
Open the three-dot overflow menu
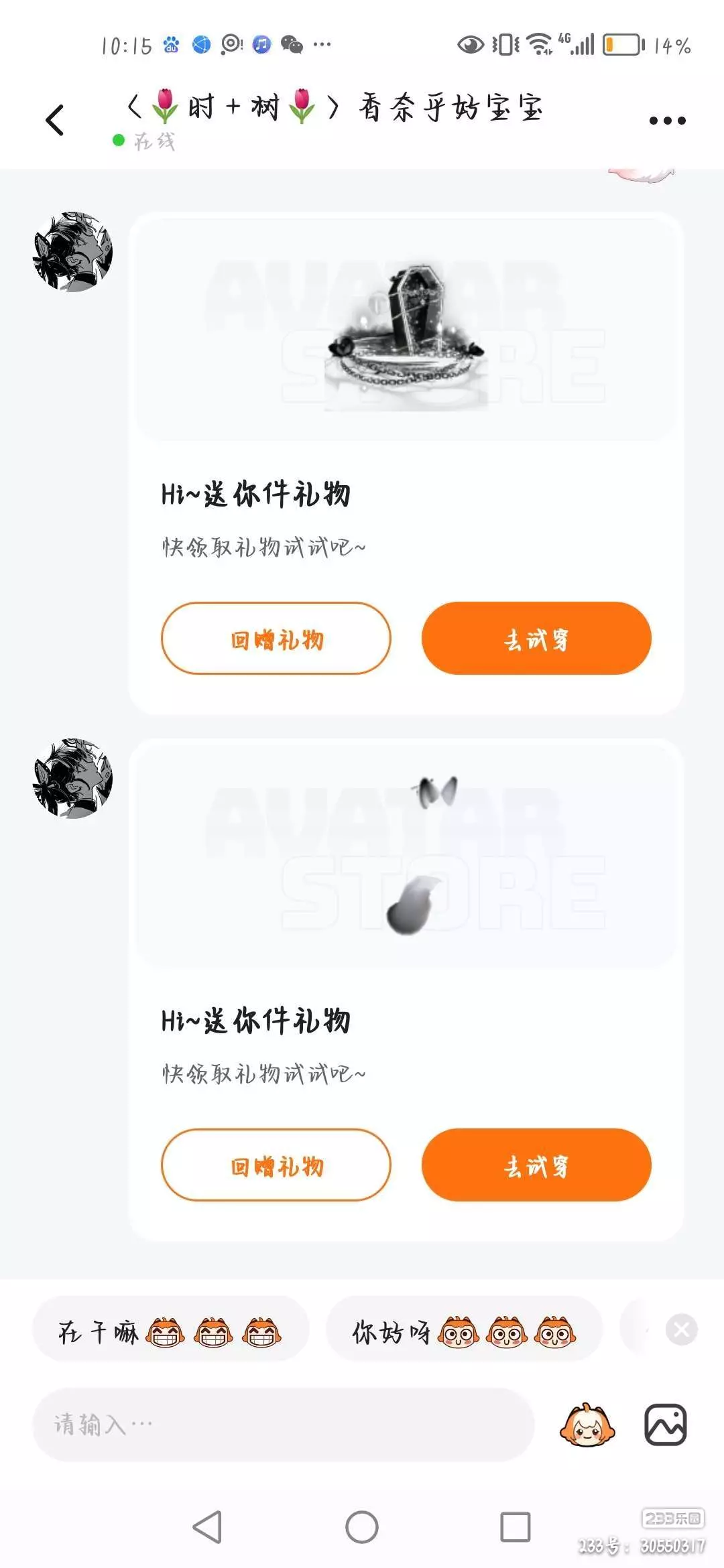coord(667,121)
